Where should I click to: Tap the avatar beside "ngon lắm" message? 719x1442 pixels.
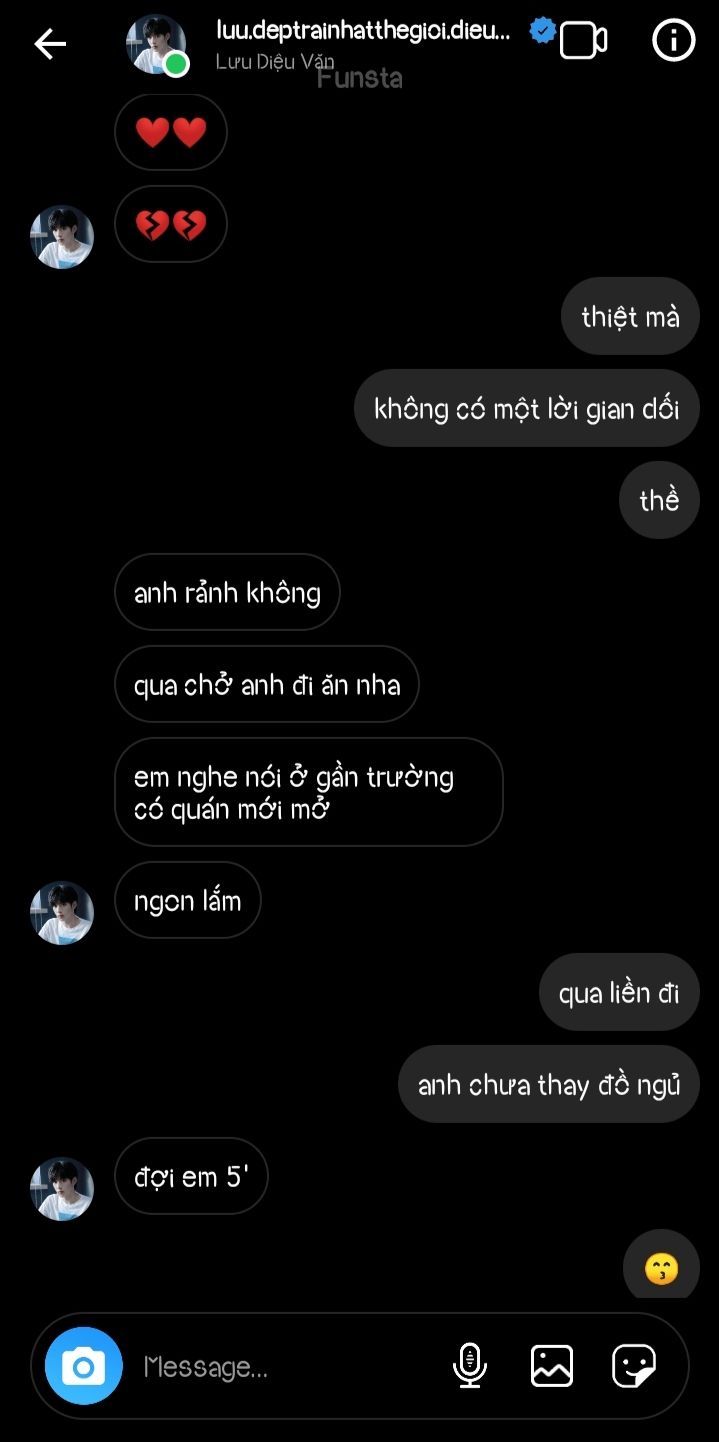click(x=62, y=912)
